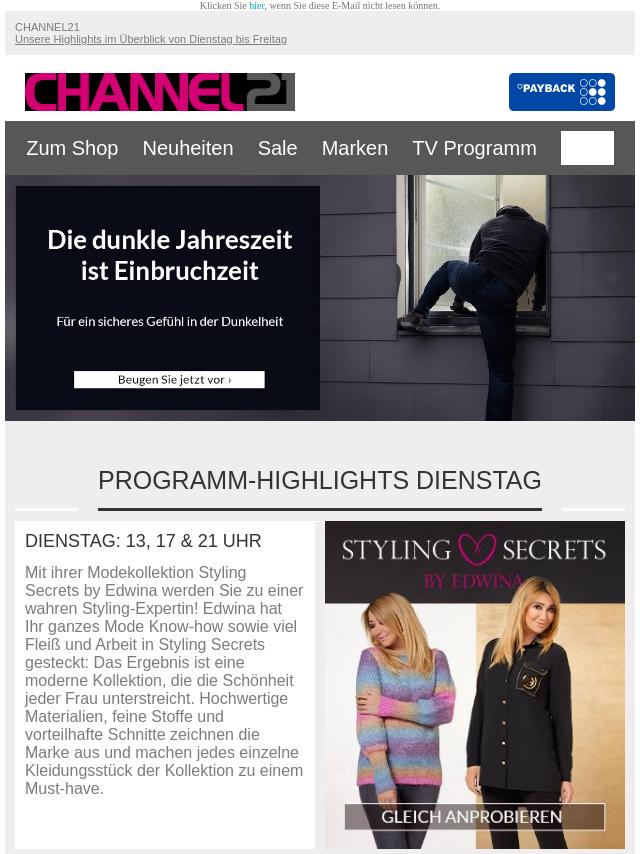The width and height of the screenshot is (640, 854).
Task: Browse Marken
Action: (x=354, y=148)
